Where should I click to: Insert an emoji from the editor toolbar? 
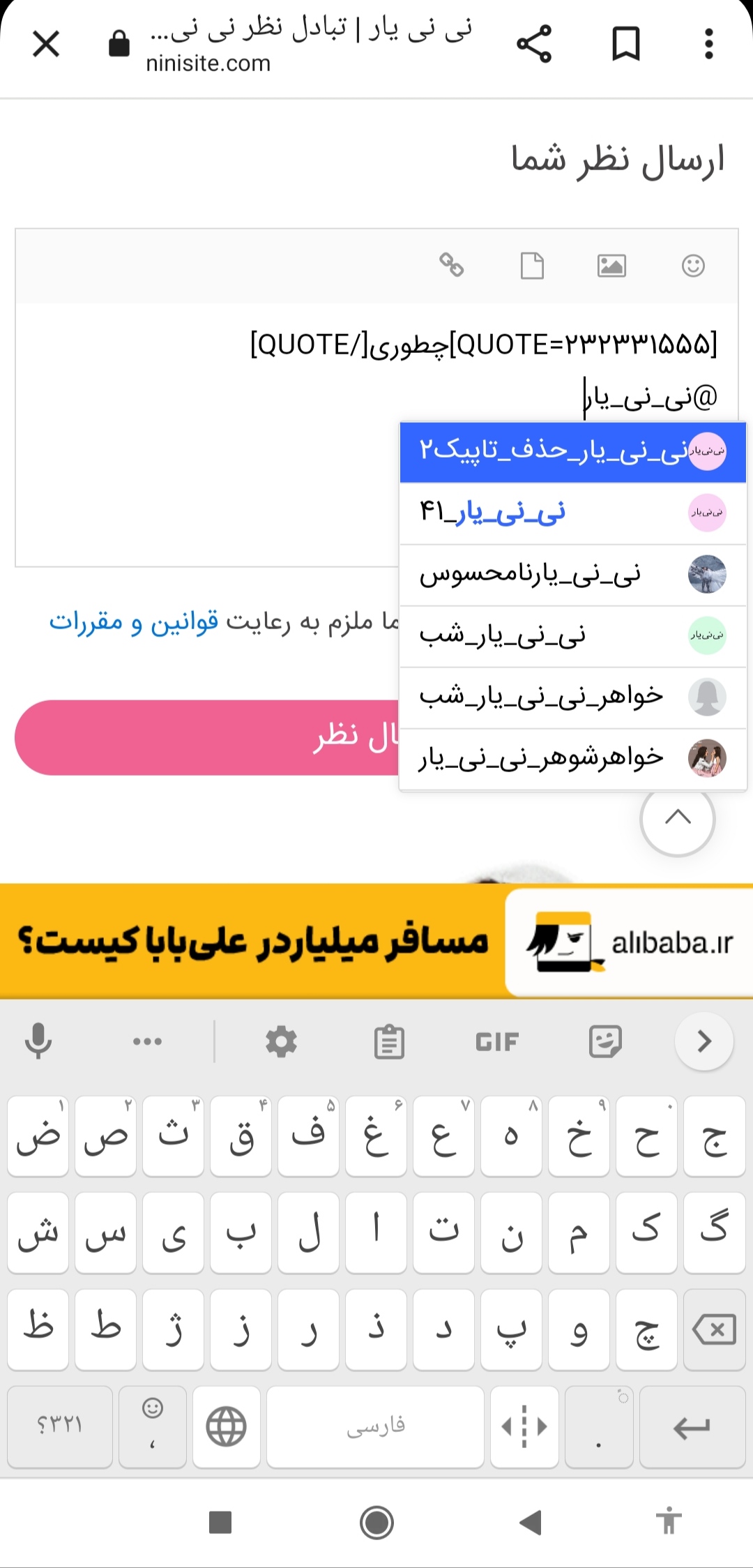(693, 266)
